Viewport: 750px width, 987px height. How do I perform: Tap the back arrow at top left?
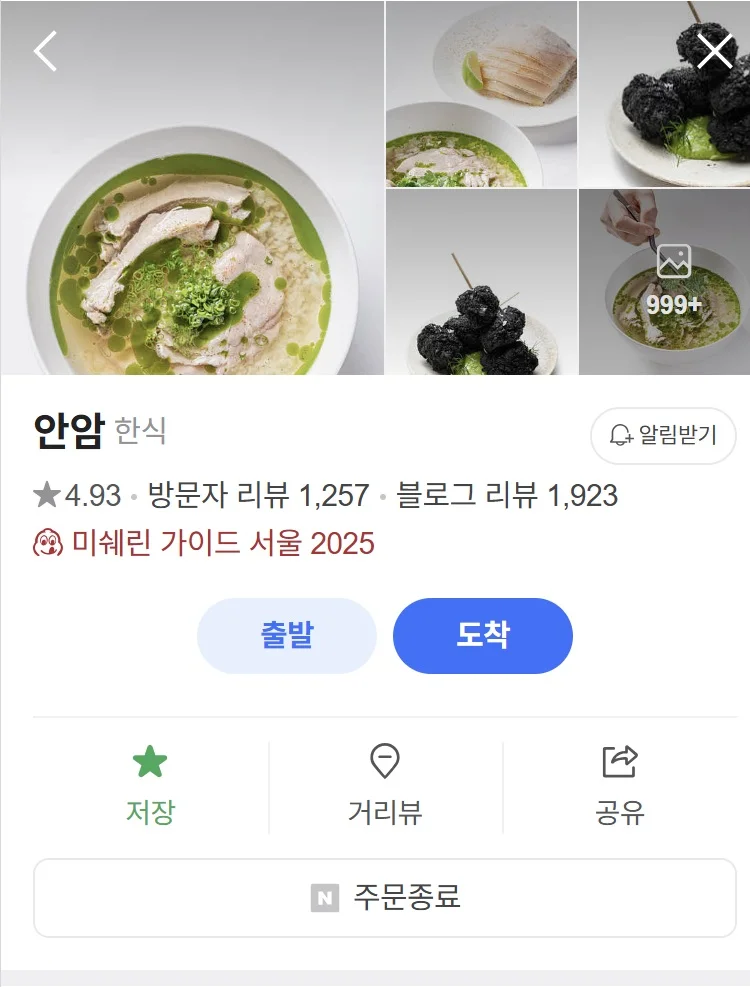coord(44,49)
